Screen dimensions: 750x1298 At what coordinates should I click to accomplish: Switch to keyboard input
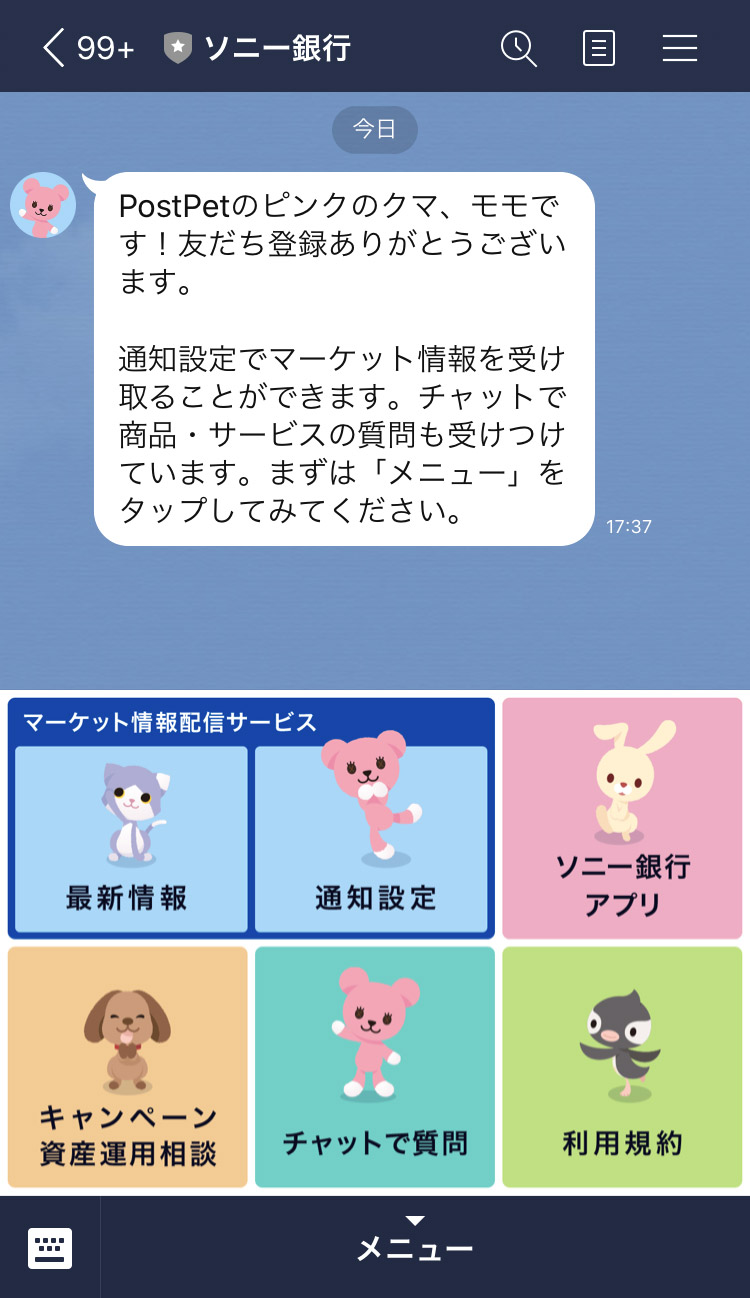coord(50,1248)
